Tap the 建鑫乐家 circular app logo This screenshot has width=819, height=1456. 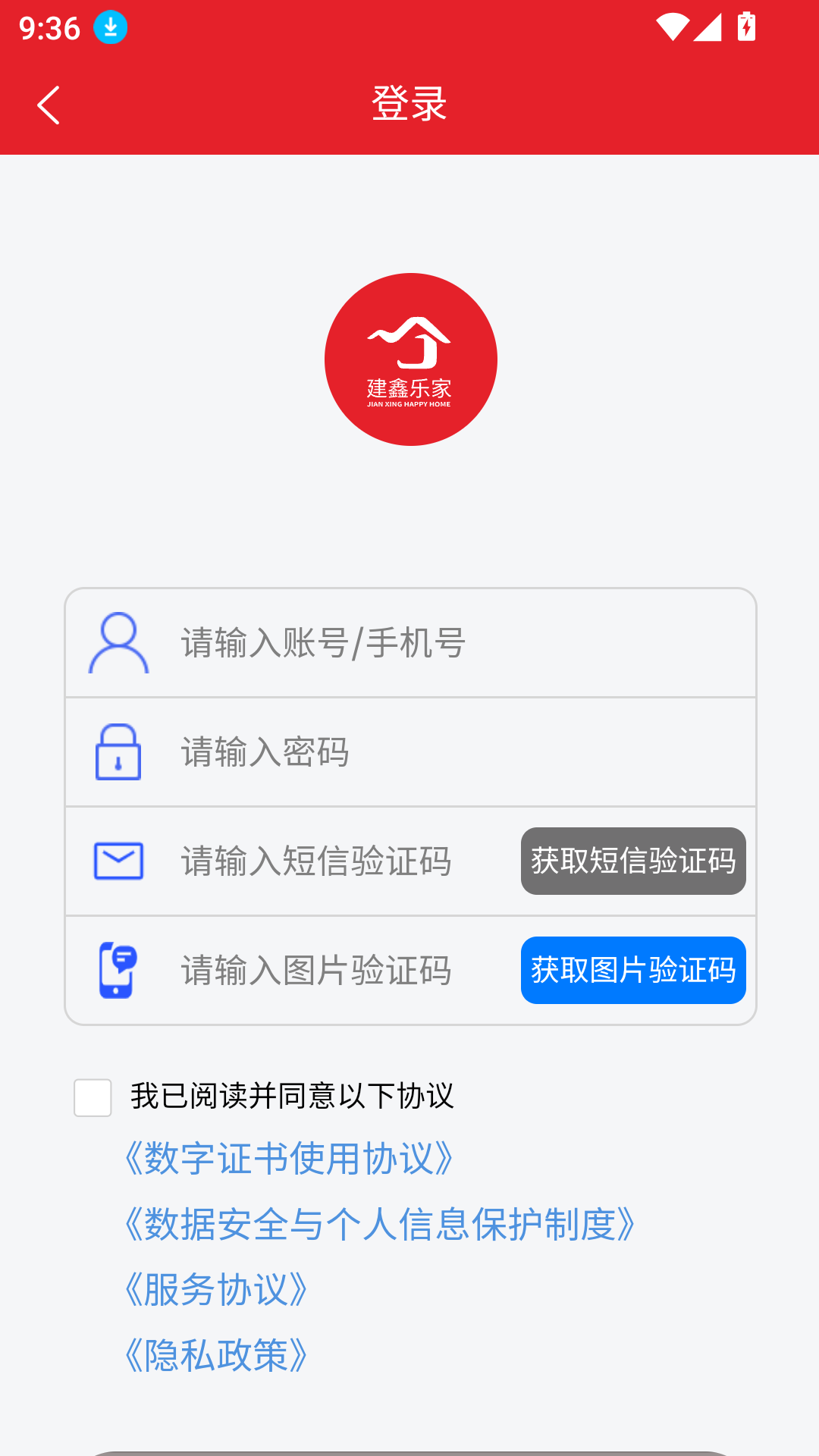pyautogui.click(x=409, y=359)
